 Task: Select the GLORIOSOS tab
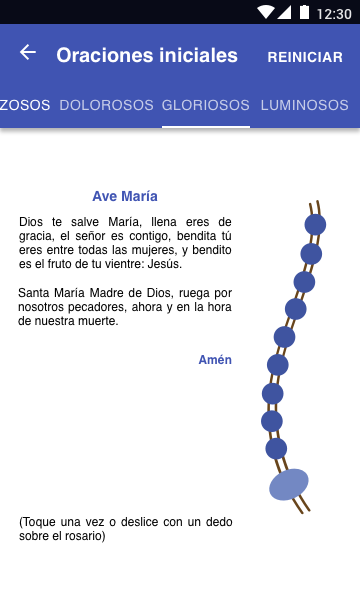point(206,105)
